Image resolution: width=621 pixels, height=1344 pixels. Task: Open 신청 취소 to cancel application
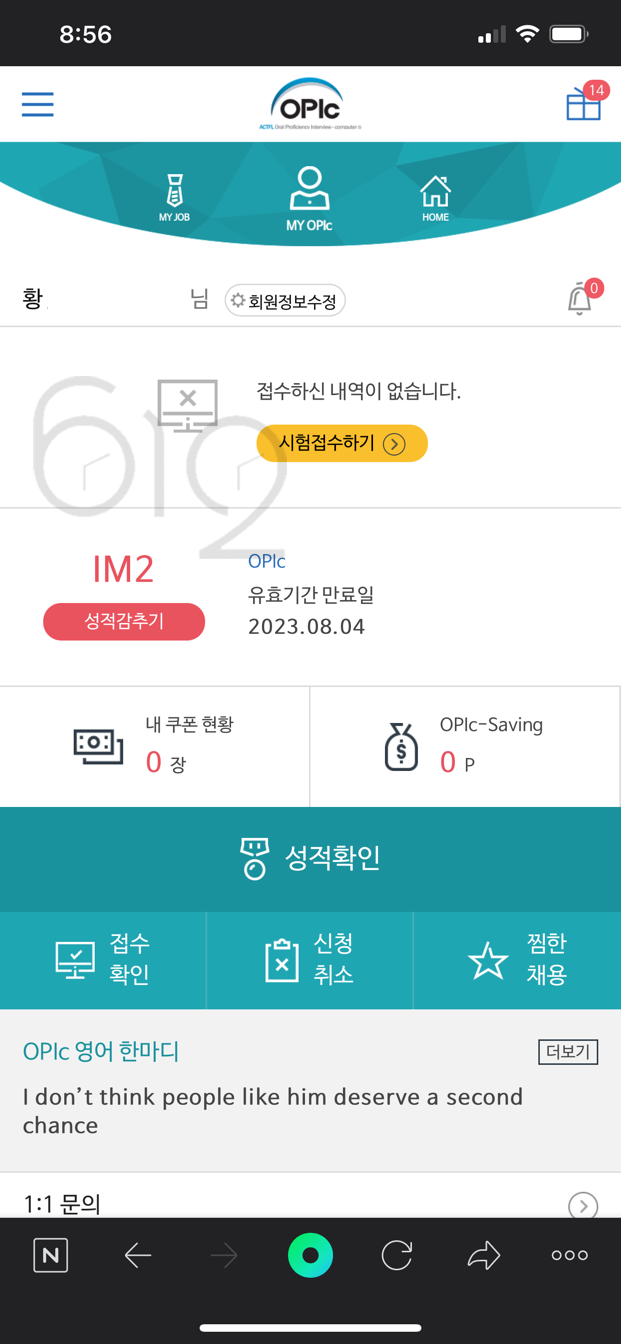pos(309,960)
